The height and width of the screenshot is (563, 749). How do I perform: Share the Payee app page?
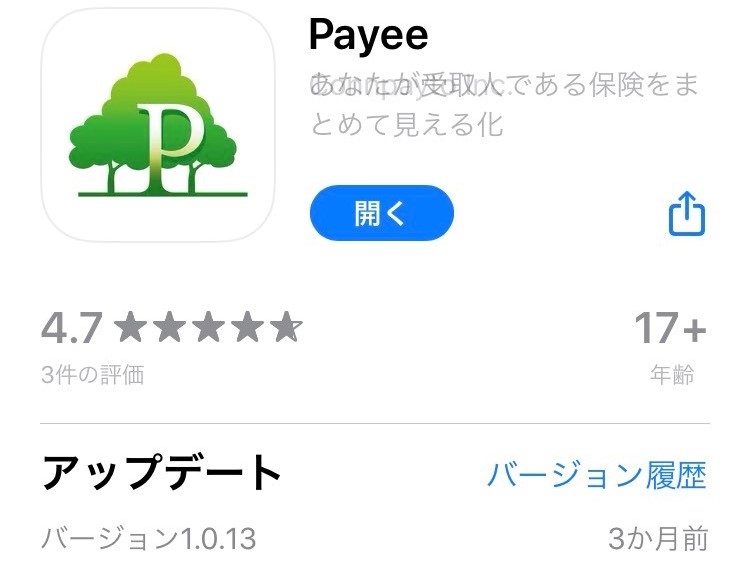tap(686, 215)
